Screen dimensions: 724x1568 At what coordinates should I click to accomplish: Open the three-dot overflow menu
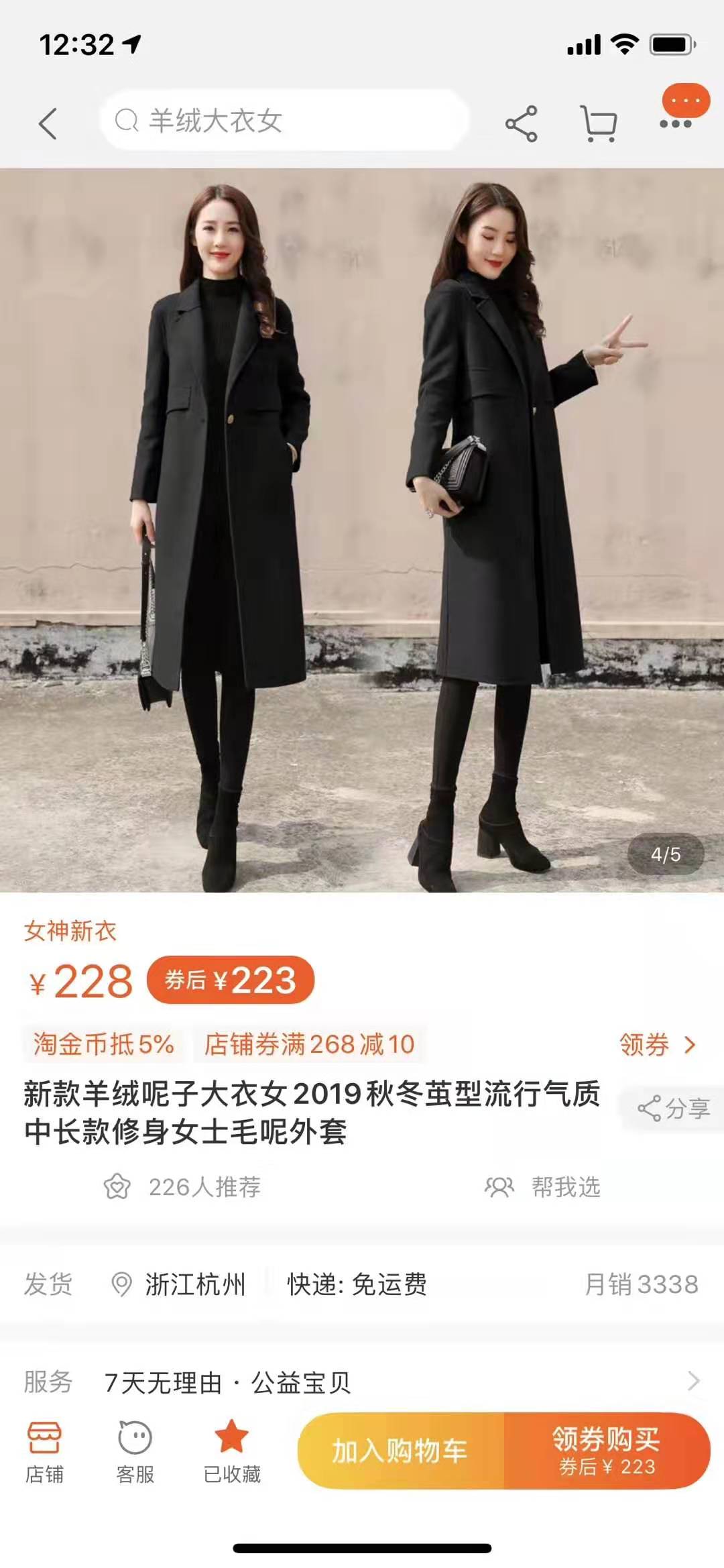pyautogui.click(x=676, y=123)
